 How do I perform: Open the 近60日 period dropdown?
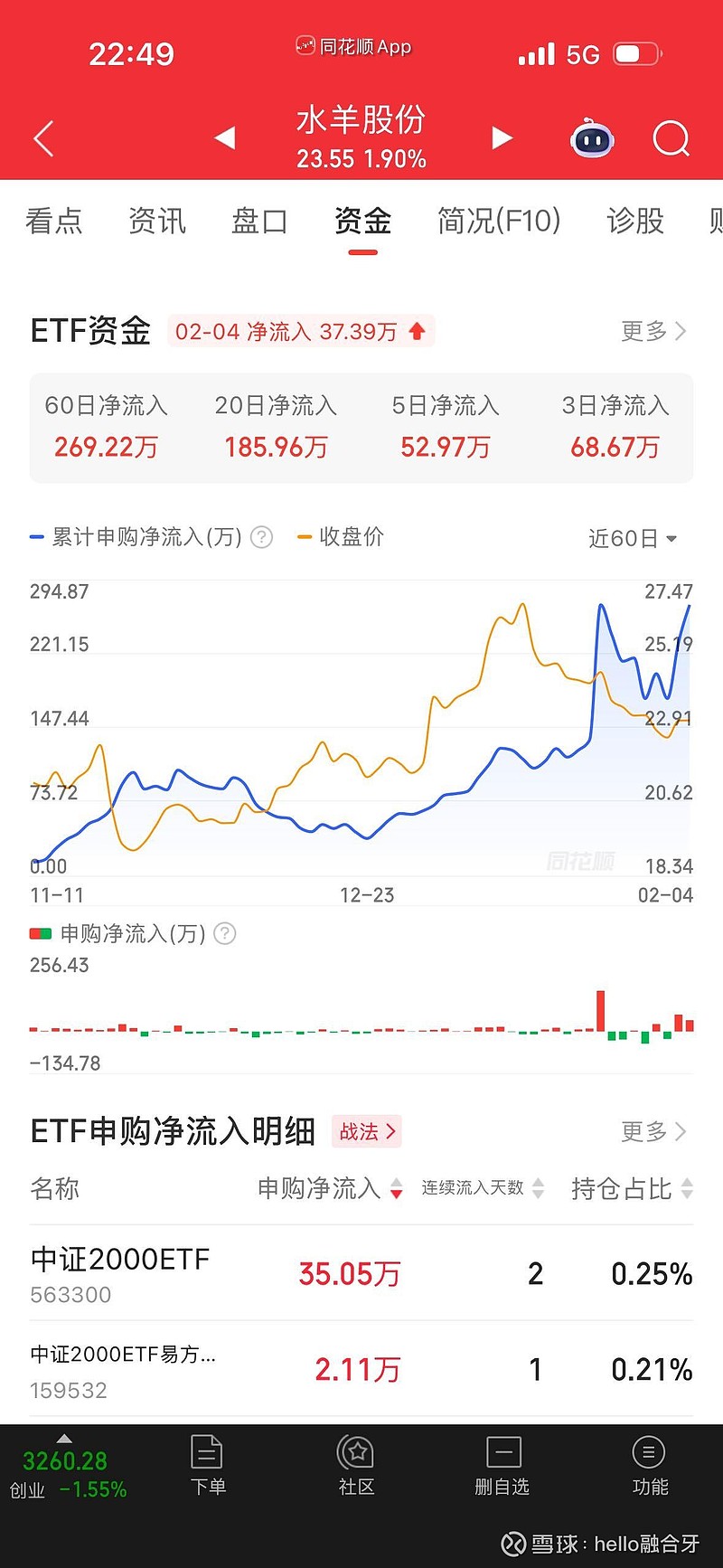pos(633,539)
